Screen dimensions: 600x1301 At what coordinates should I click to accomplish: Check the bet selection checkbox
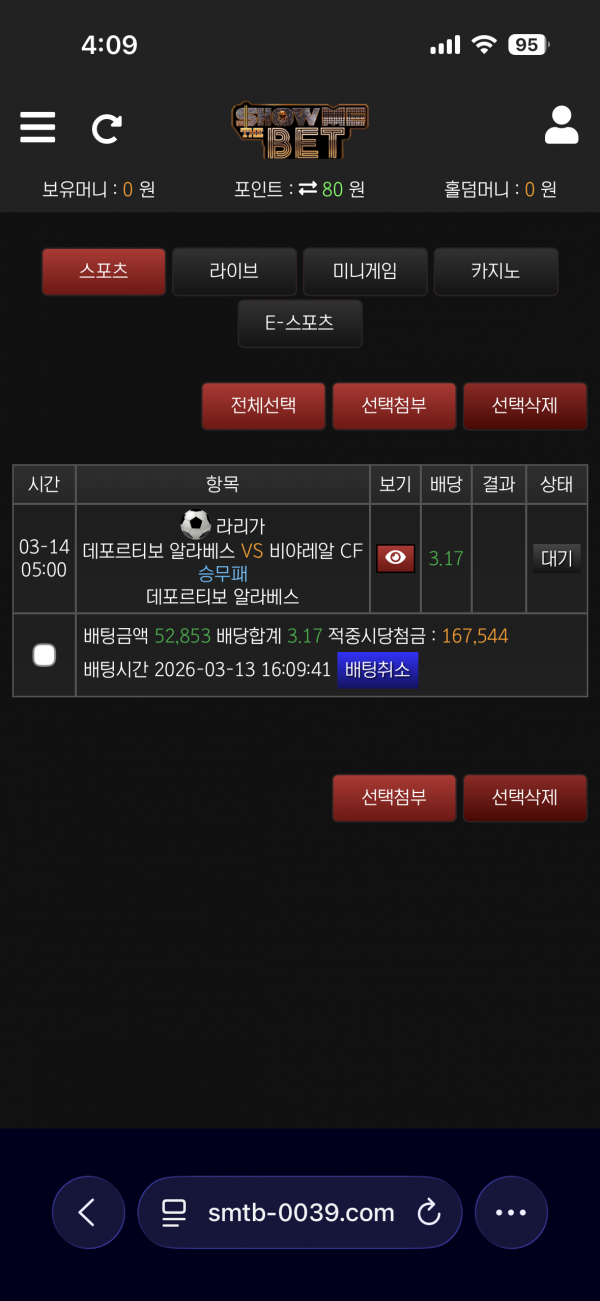pos(44,655)
